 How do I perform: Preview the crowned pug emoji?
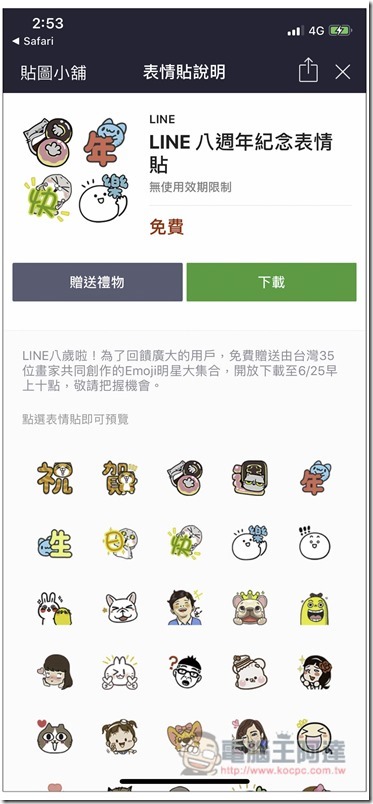click(249, 608)
